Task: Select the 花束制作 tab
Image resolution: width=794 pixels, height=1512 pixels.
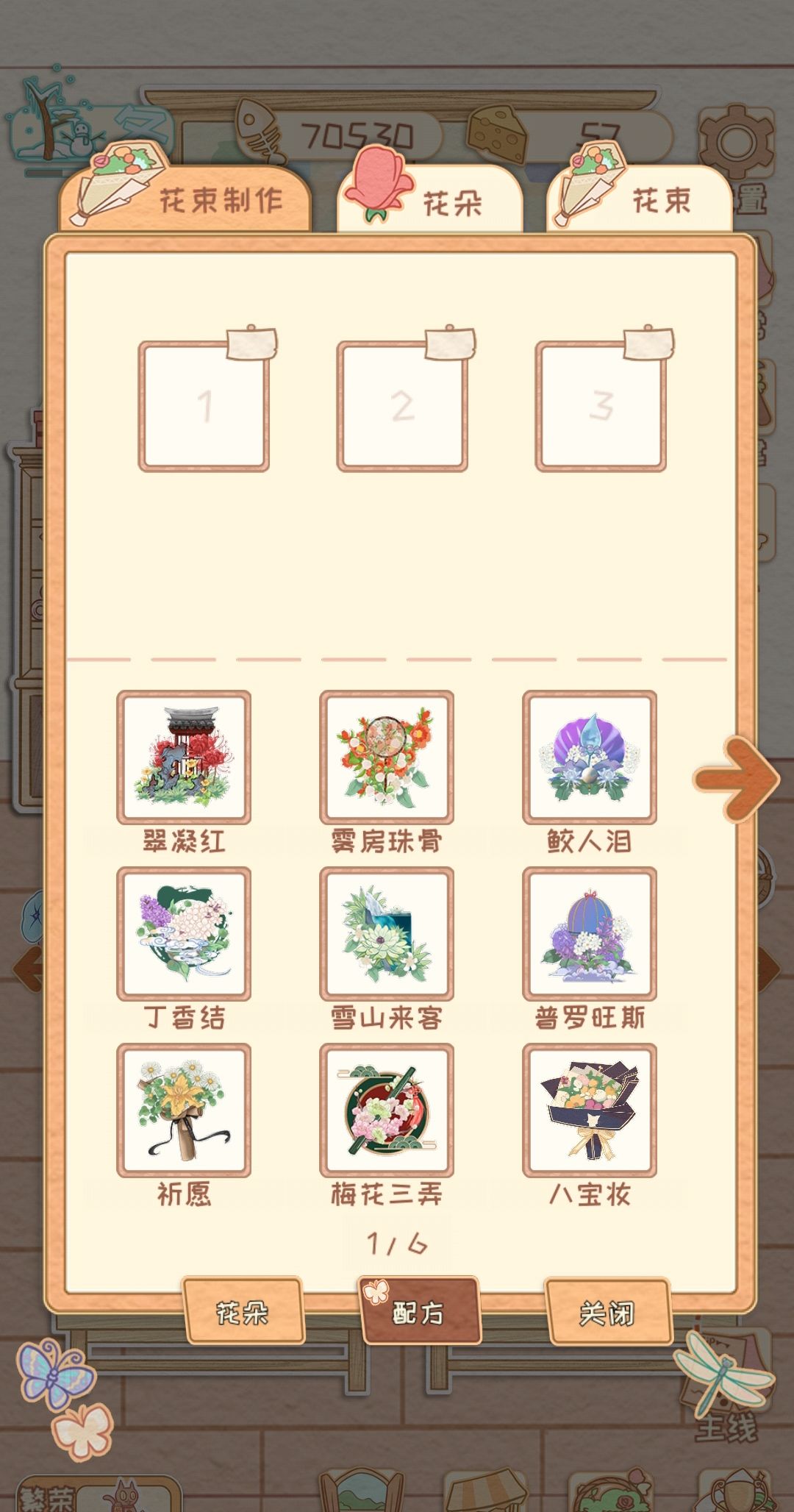Action: (187, 199)
